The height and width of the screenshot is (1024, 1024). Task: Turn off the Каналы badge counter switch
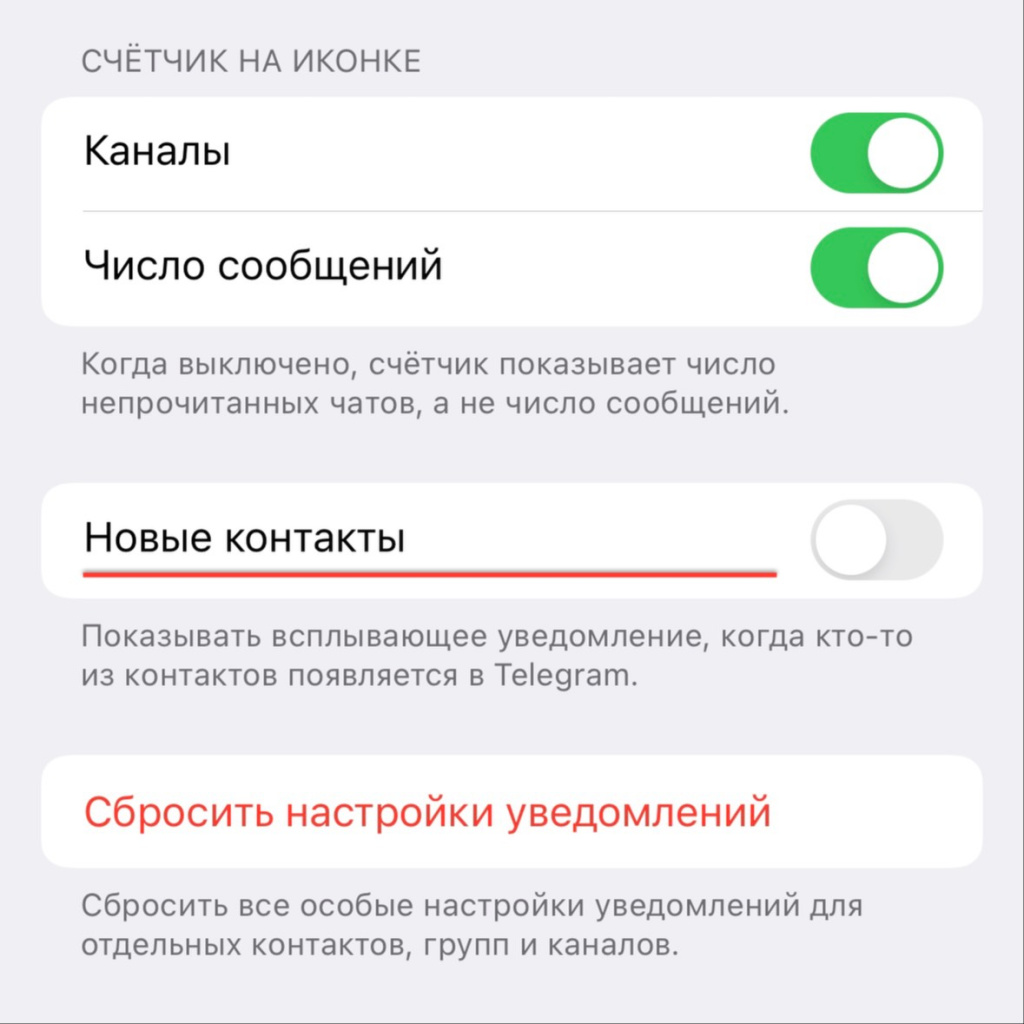click(x=876, y=153)
